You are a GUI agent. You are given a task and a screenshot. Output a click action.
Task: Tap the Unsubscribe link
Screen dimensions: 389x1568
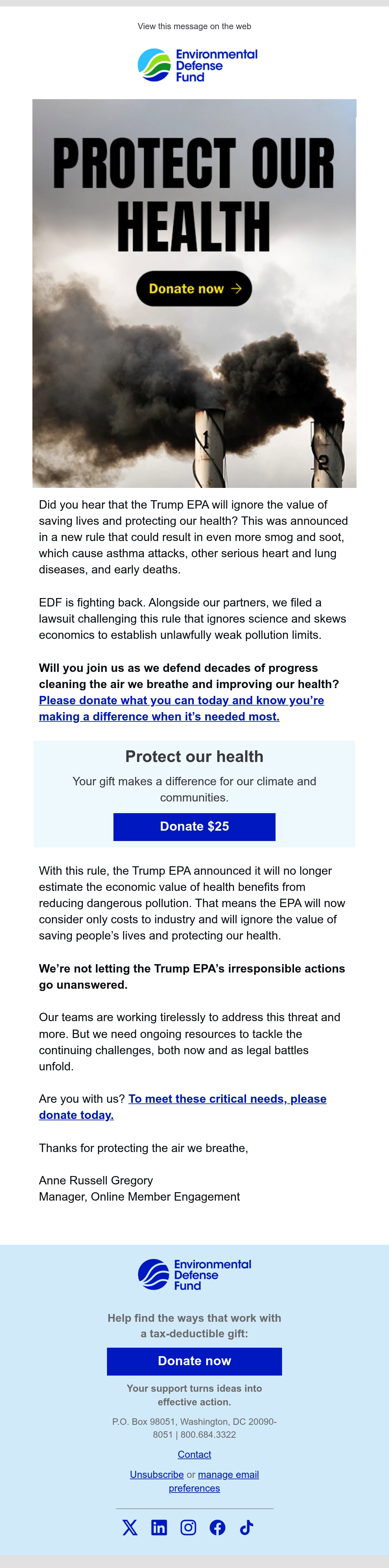point(157,1474)
